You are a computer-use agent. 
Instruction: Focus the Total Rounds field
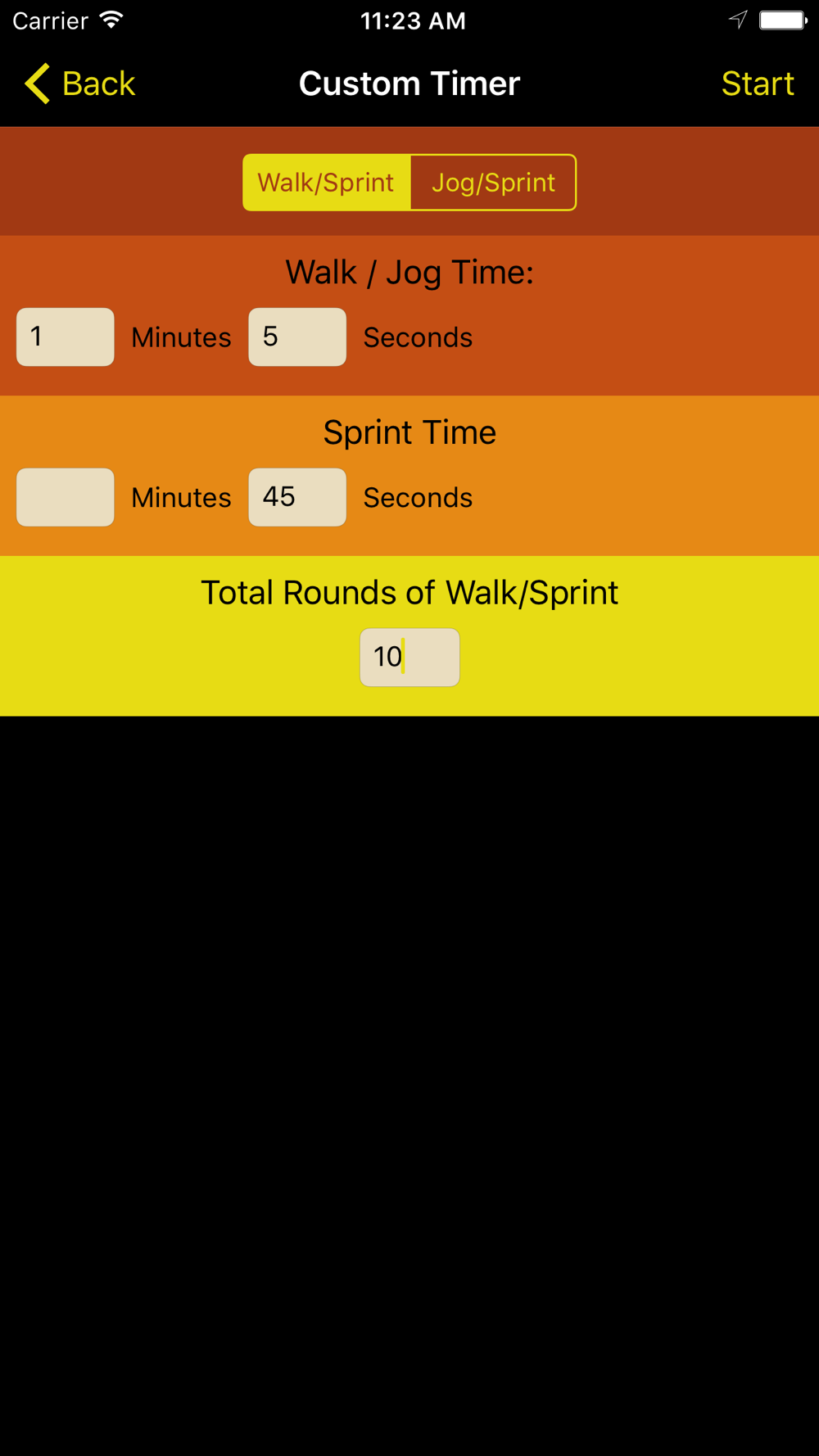pyautogui.click(x=409, y=658)
